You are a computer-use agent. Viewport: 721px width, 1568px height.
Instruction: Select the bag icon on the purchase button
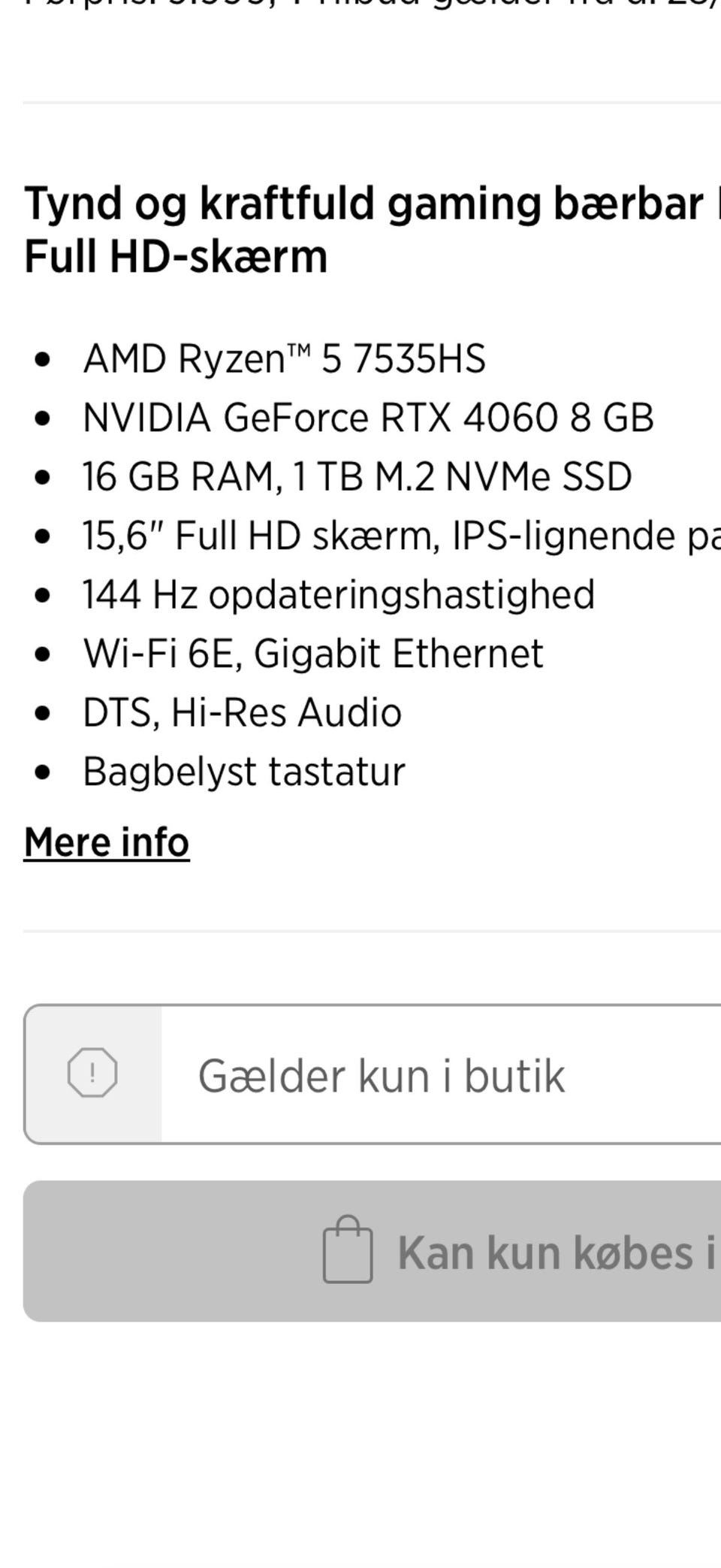[x=348, y=1249]
